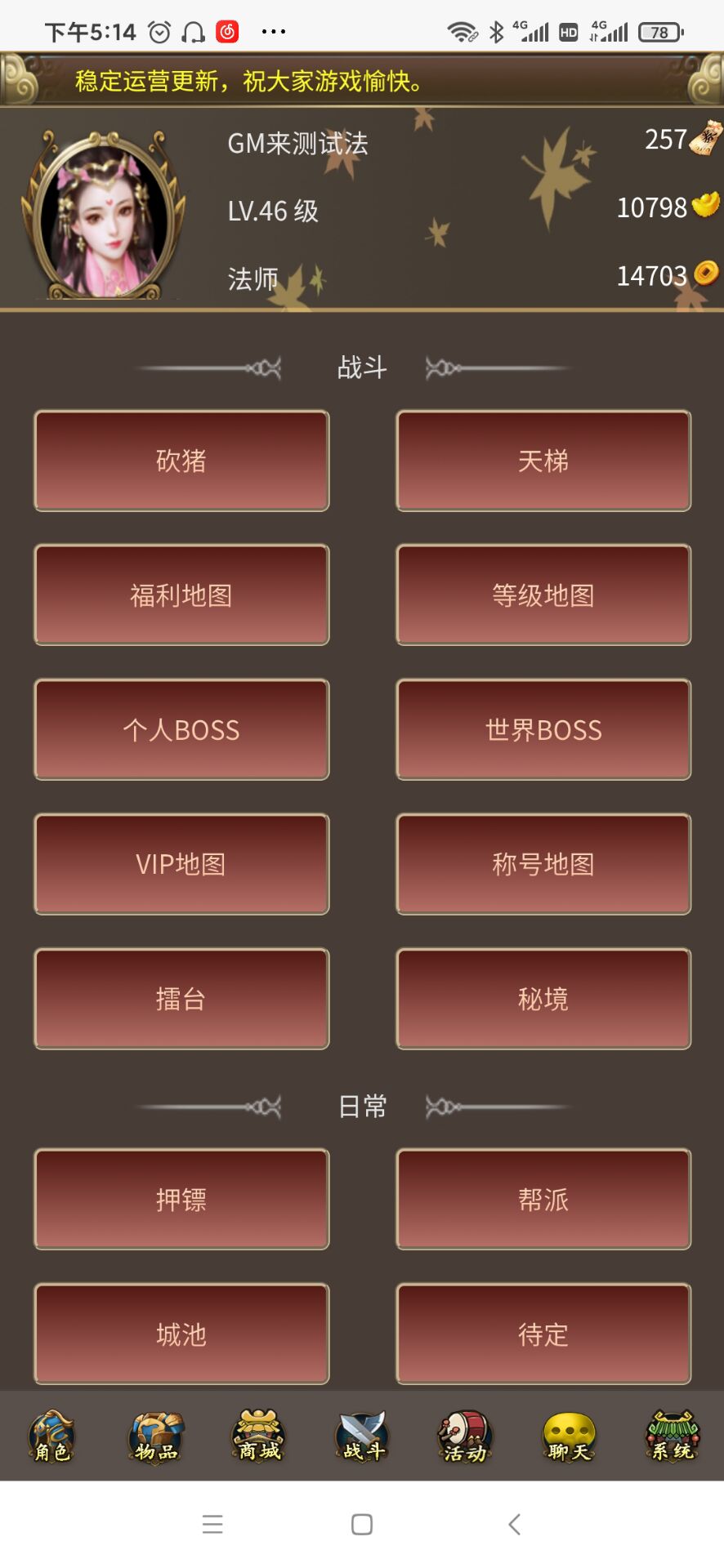Enter VIP地图
The height and width of the screenshot is (1568, 724).
pos(181,864)
